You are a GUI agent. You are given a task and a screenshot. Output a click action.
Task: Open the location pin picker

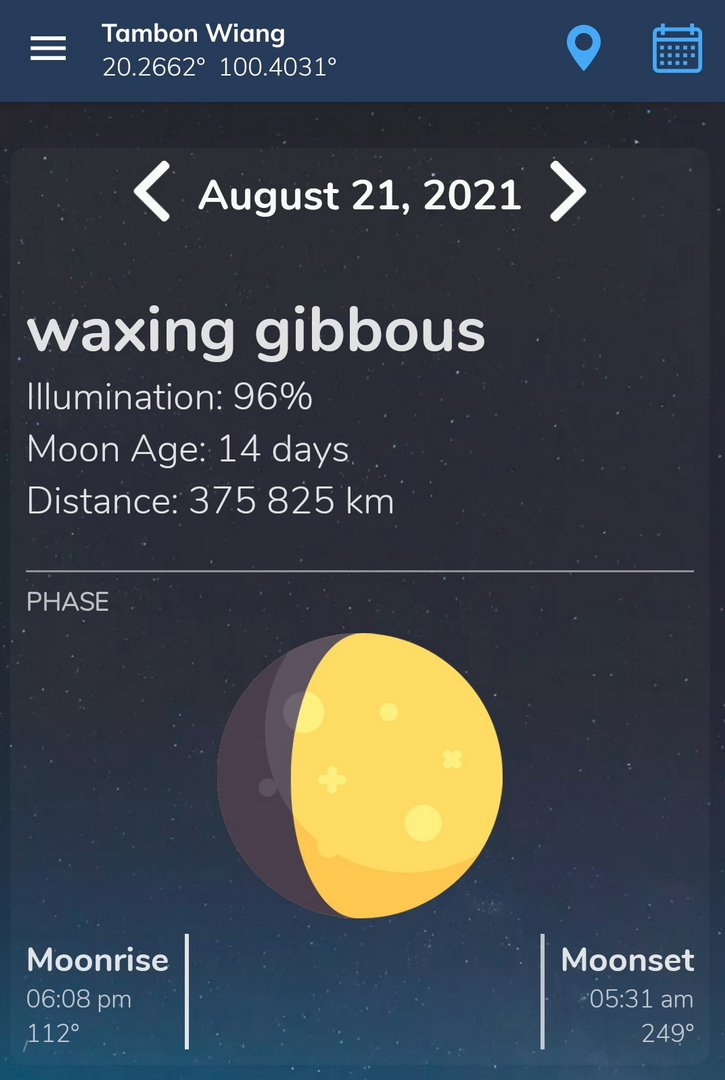click(x=583, y=48)
